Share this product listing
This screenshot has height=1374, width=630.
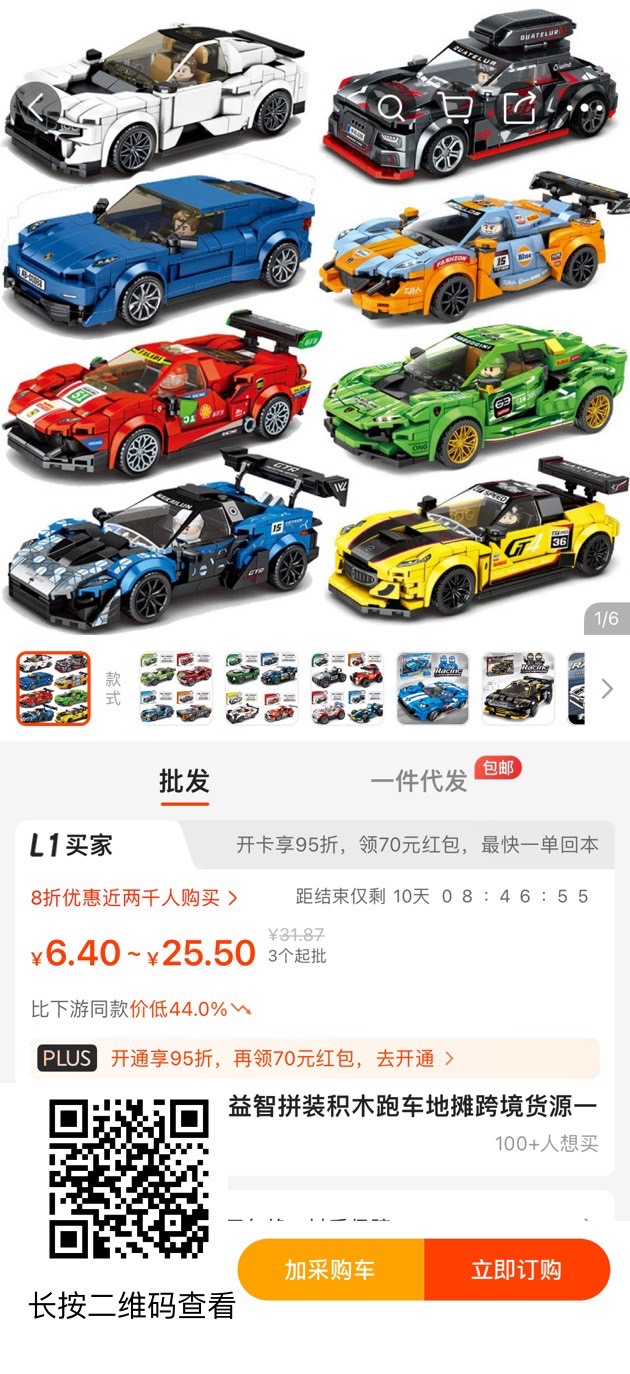(x=519, y=107)
